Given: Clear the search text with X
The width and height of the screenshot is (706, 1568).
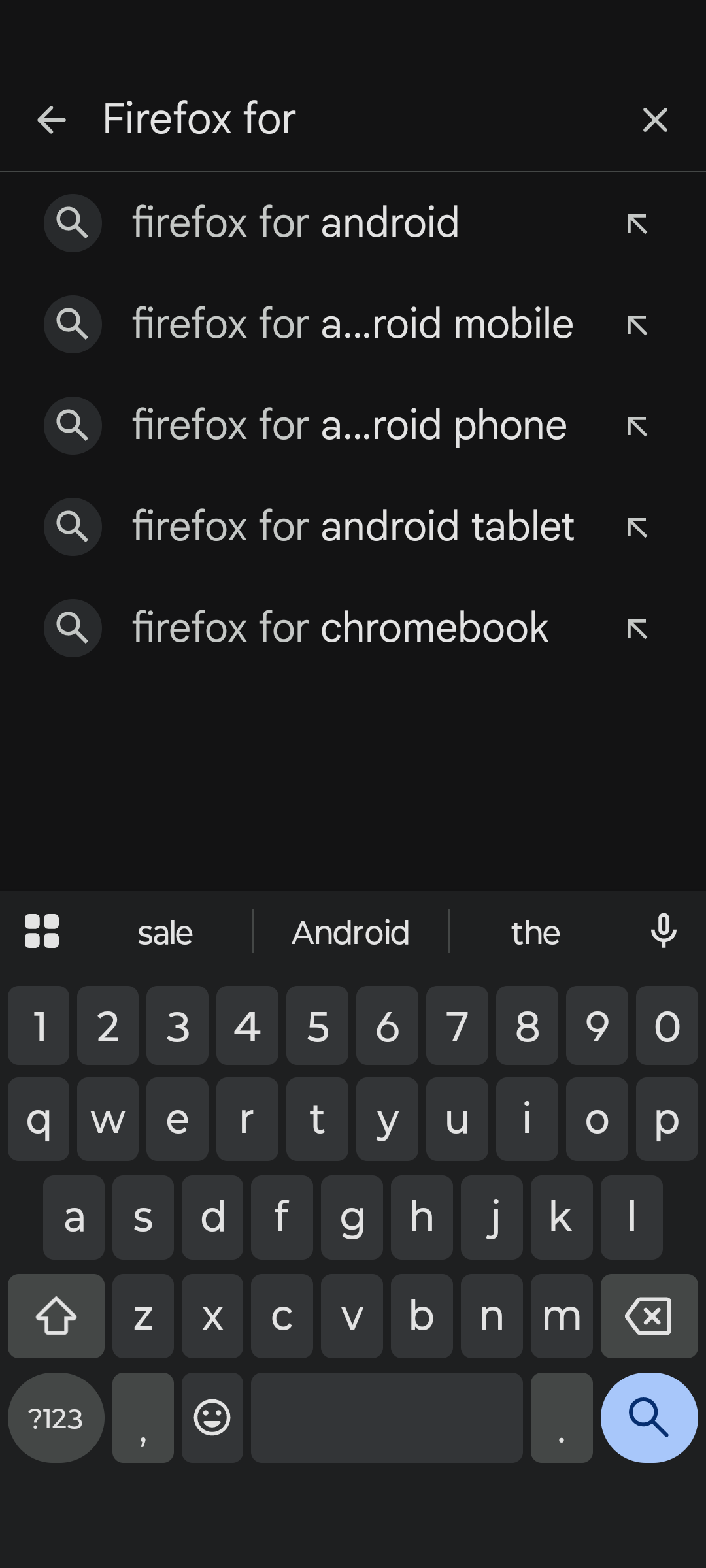Looking at the screenshot, I should pyautogui.click(x=655, y=120).
